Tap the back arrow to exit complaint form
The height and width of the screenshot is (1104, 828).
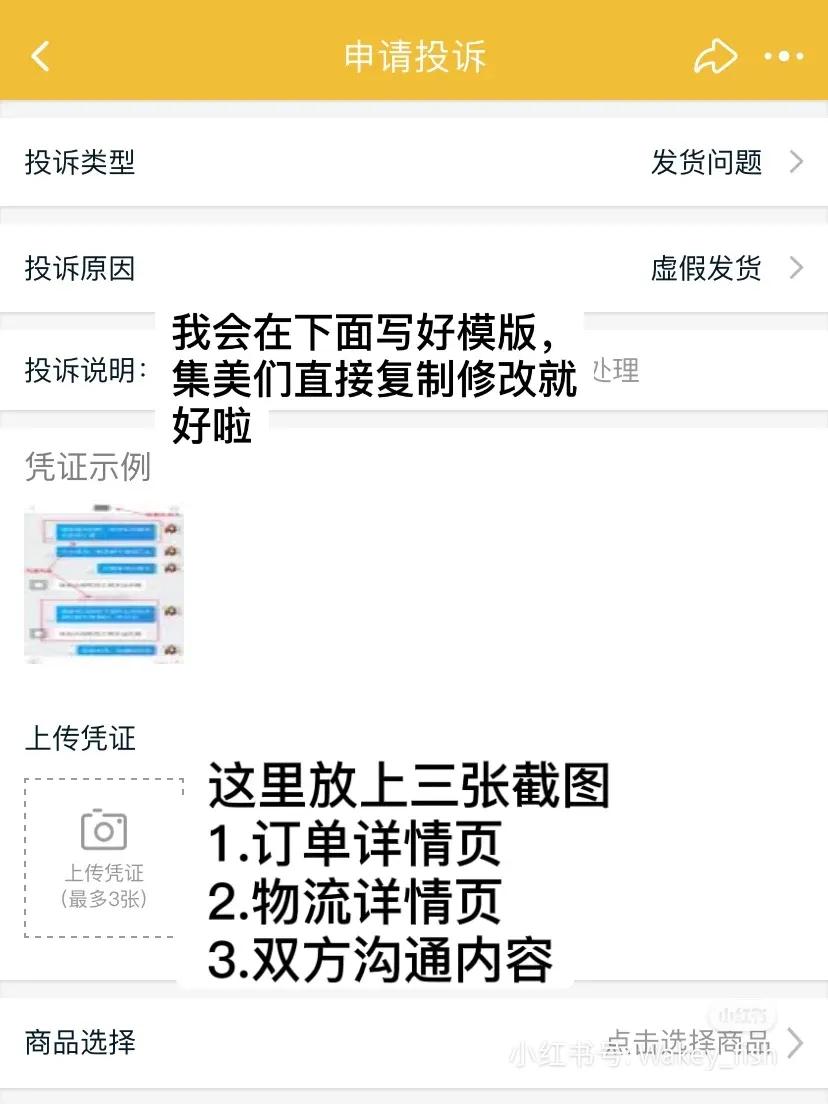pos(40,54)
